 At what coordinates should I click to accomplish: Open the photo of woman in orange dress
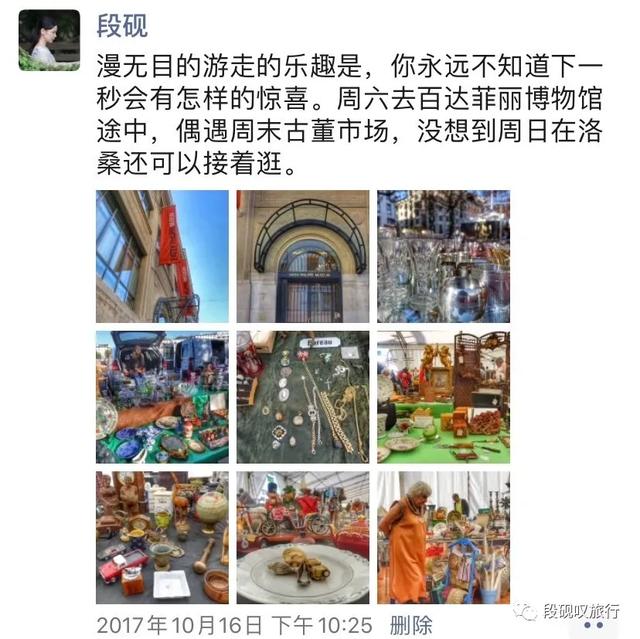(x=443, y=537)
